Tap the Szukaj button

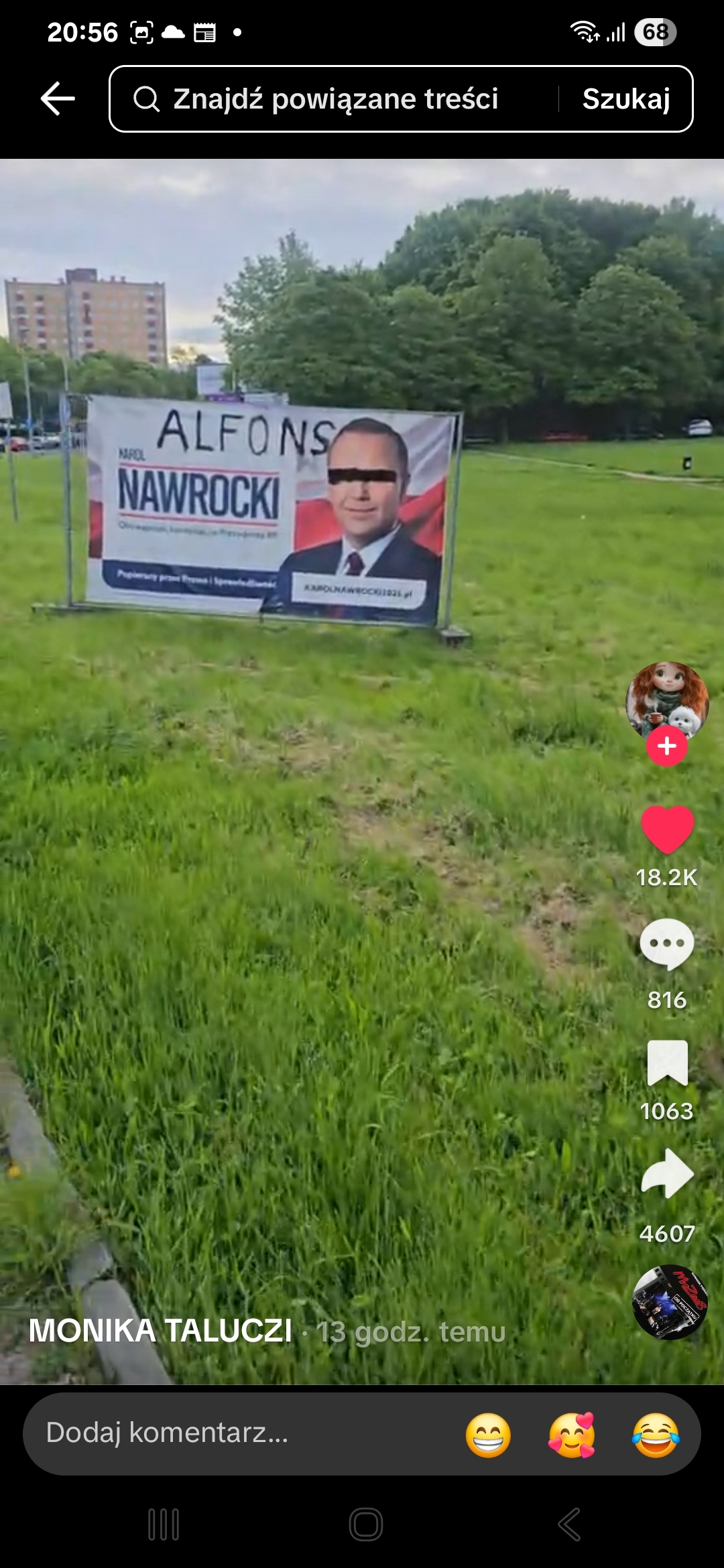coord(626,99)
